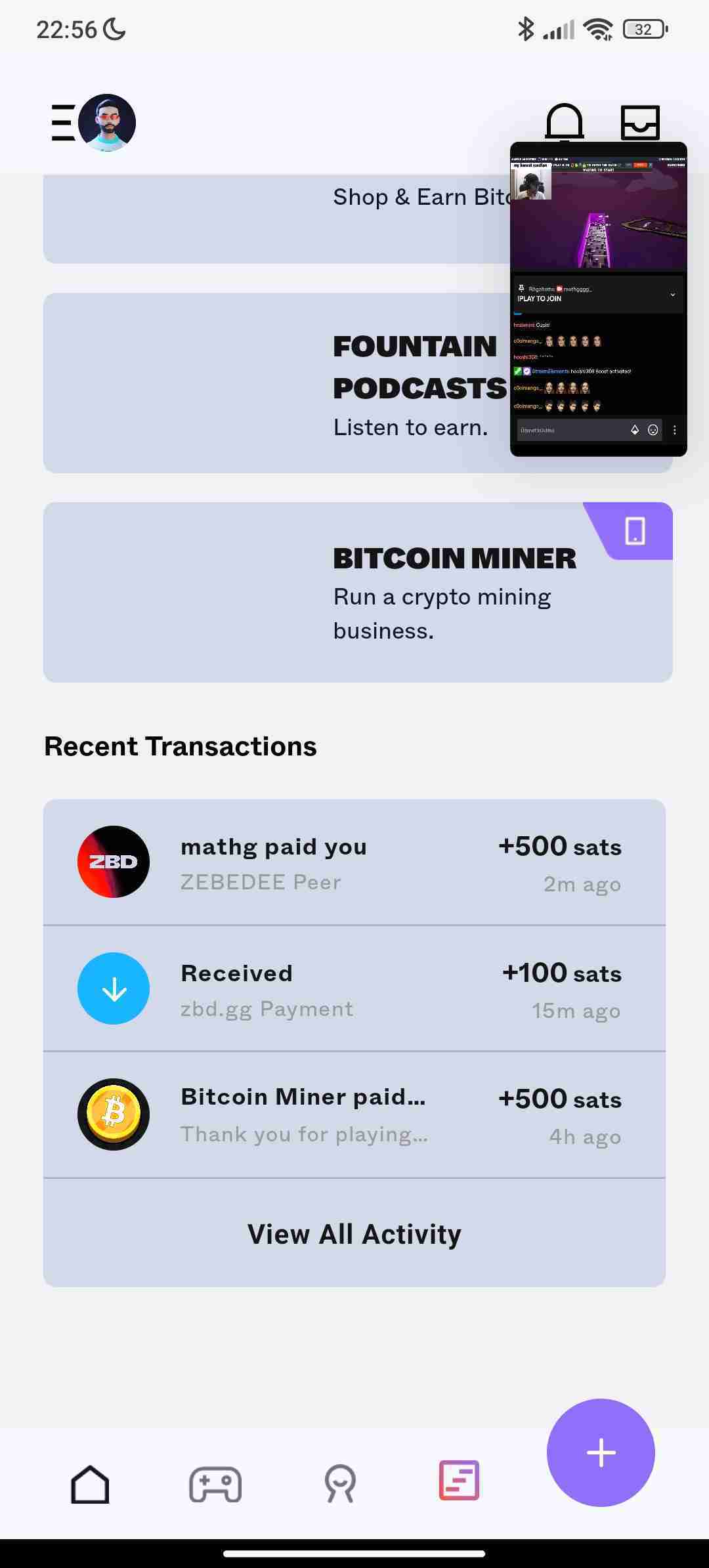Go to the Home tab
709x1568 pixels.
pos(90,1483)
